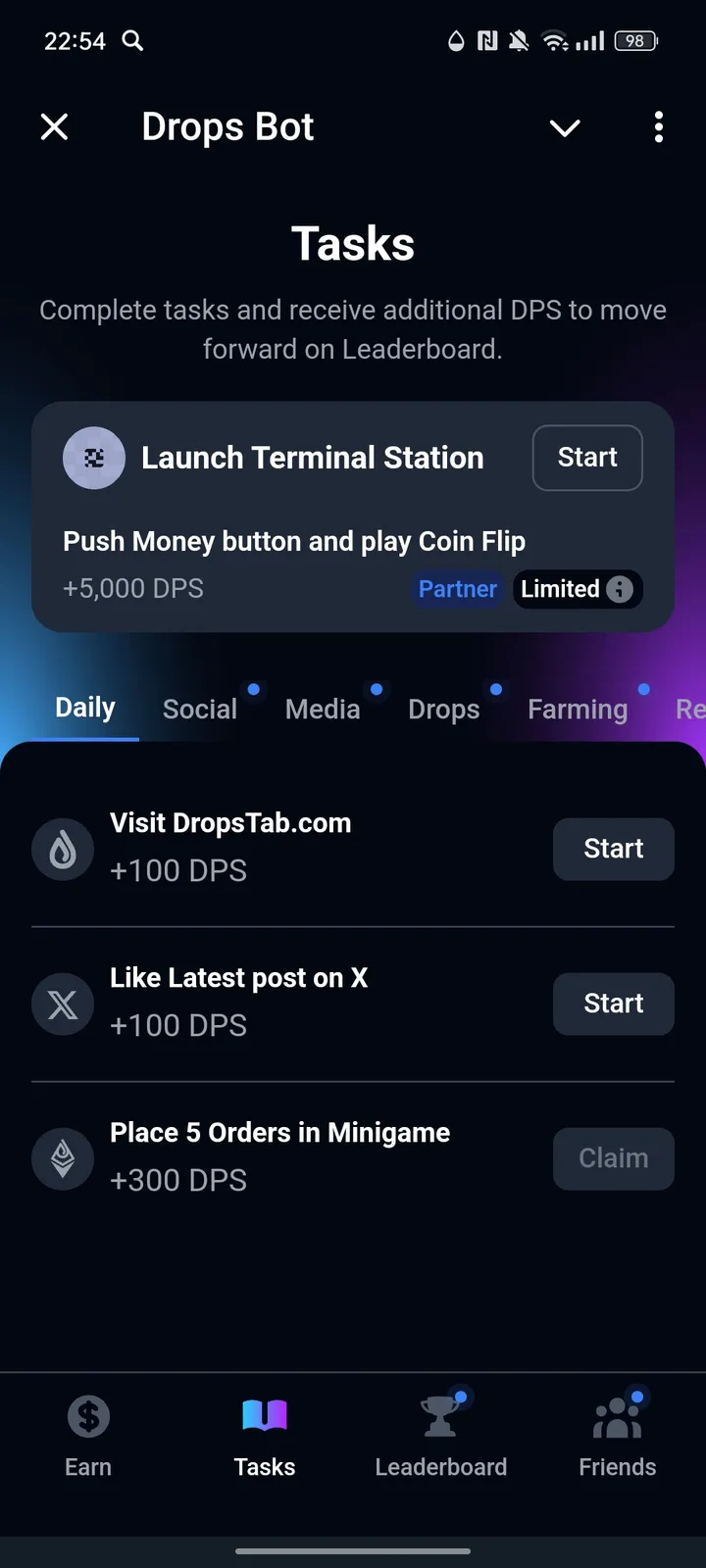Start the Visit DropsTab.com task
706x1568 pixels.
613,849
